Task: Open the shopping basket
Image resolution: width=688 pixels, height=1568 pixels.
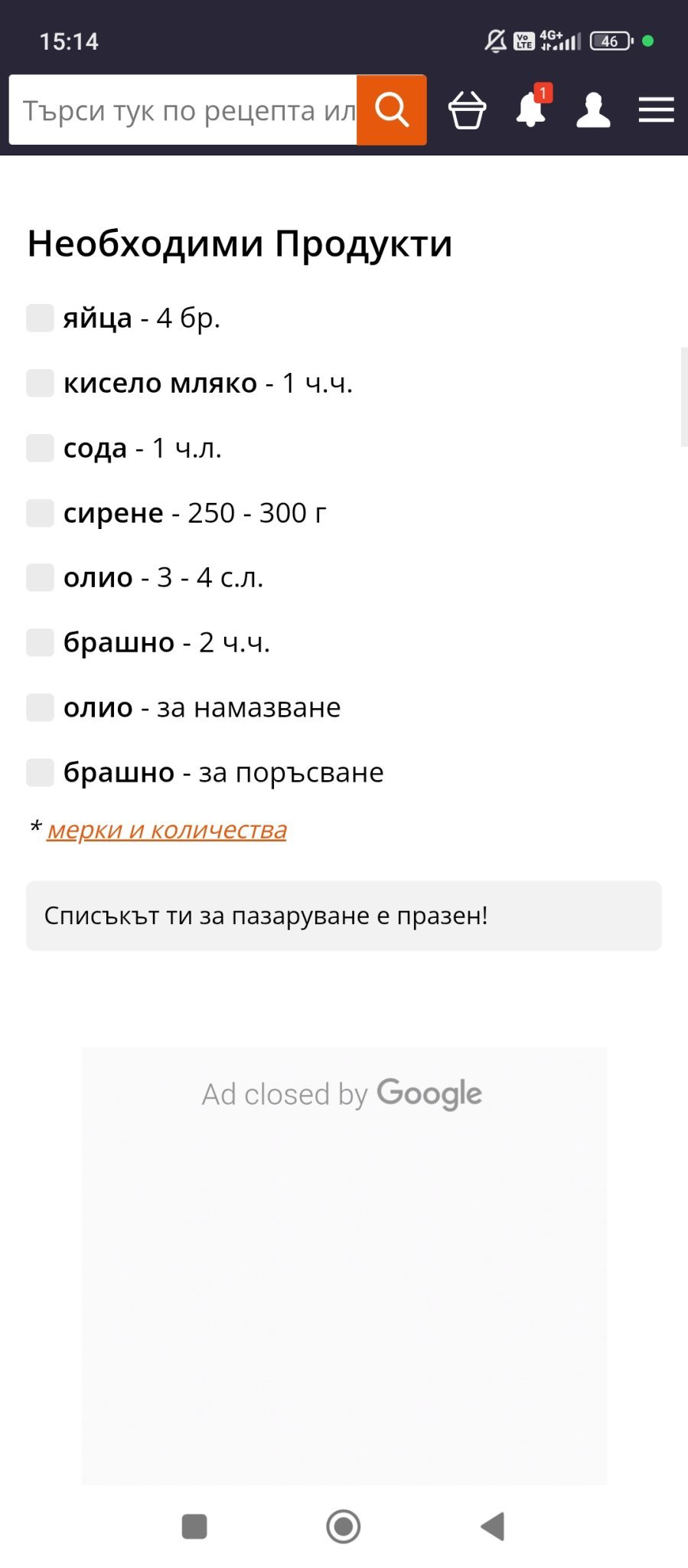Action: [467, 110]
